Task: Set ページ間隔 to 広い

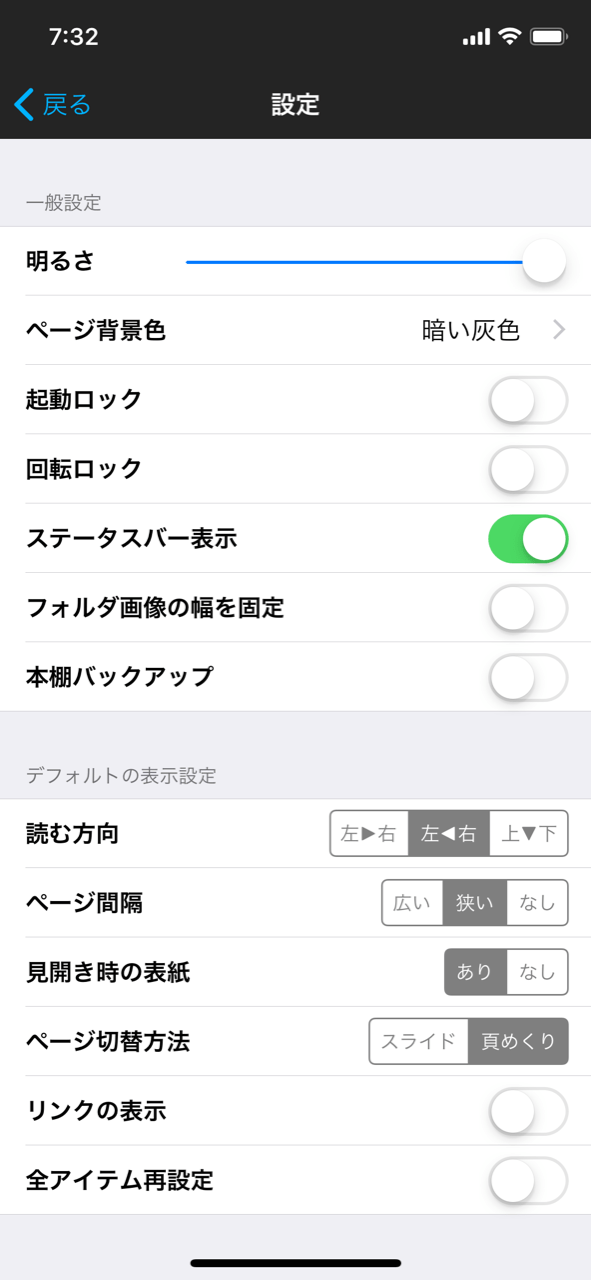Action: [412, 903]
